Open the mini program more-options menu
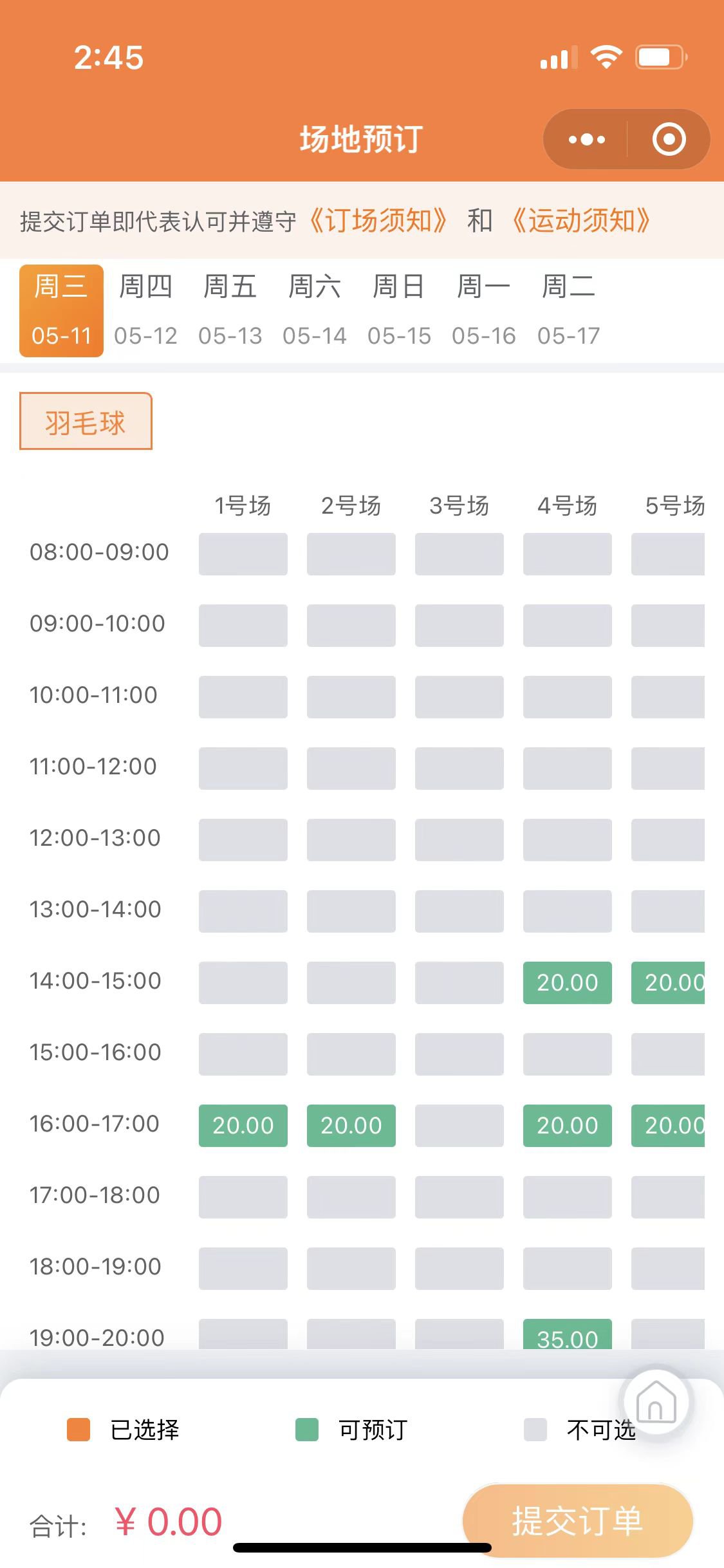The image size is (724, 1568). click(586, 139)
